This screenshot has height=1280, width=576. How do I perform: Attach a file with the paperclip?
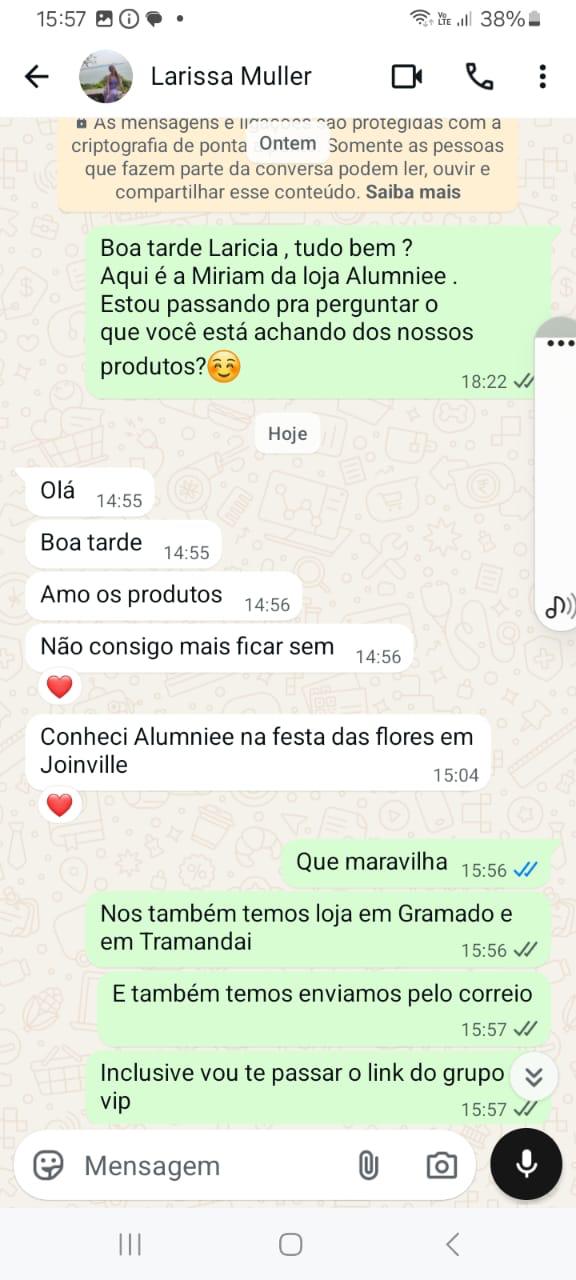(368, 1165)
